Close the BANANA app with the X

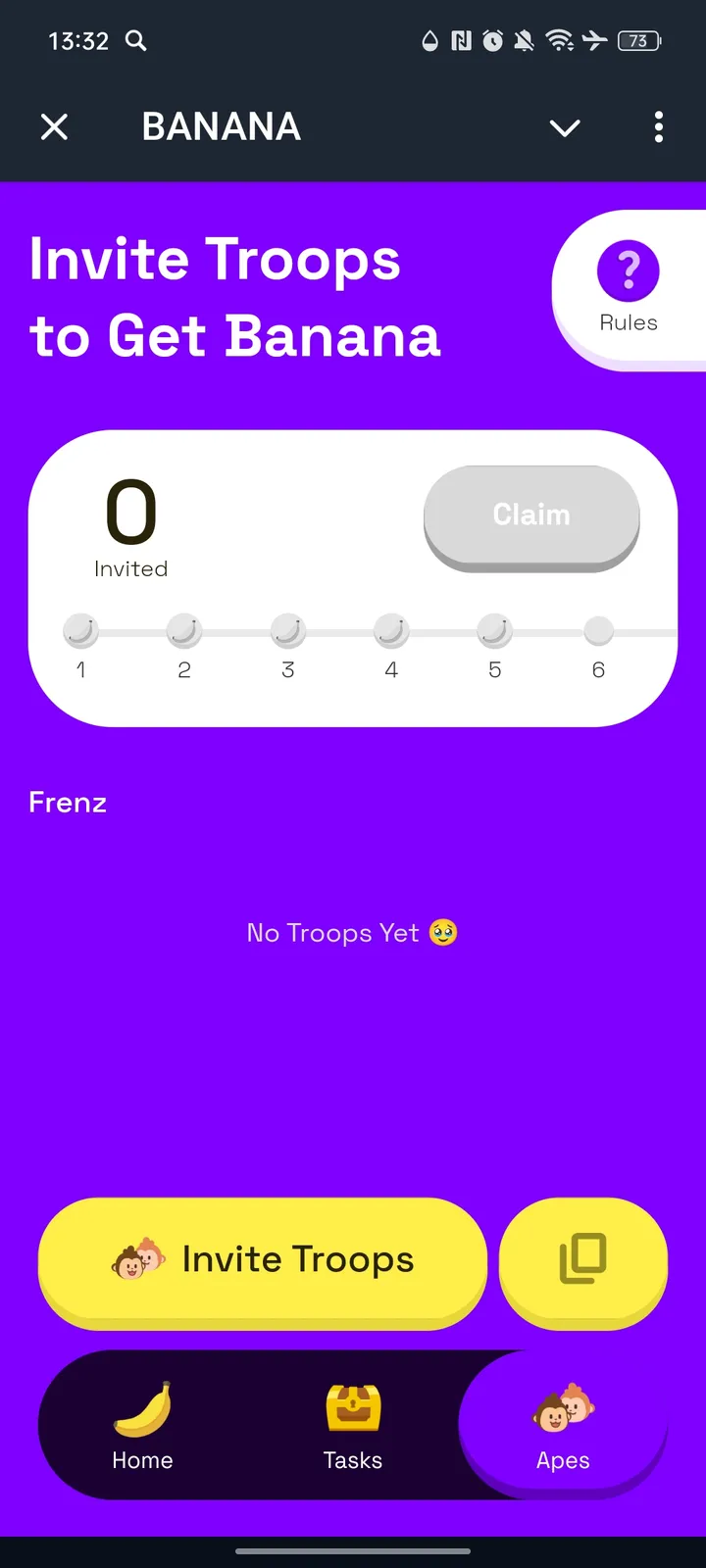click(x=54, y=126)
